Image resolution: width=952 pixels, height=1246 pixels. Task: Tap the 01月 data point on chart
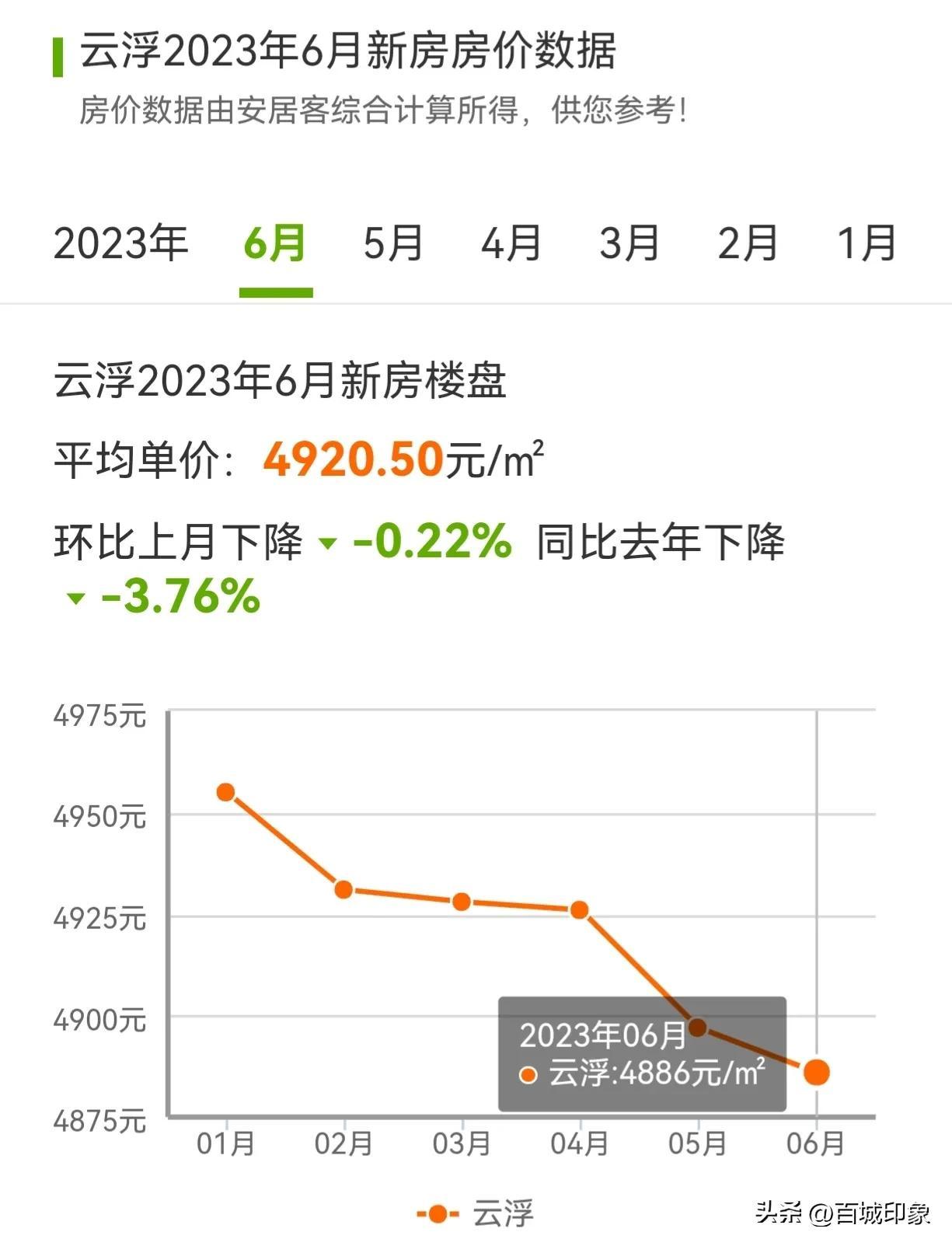click(225, 792)
